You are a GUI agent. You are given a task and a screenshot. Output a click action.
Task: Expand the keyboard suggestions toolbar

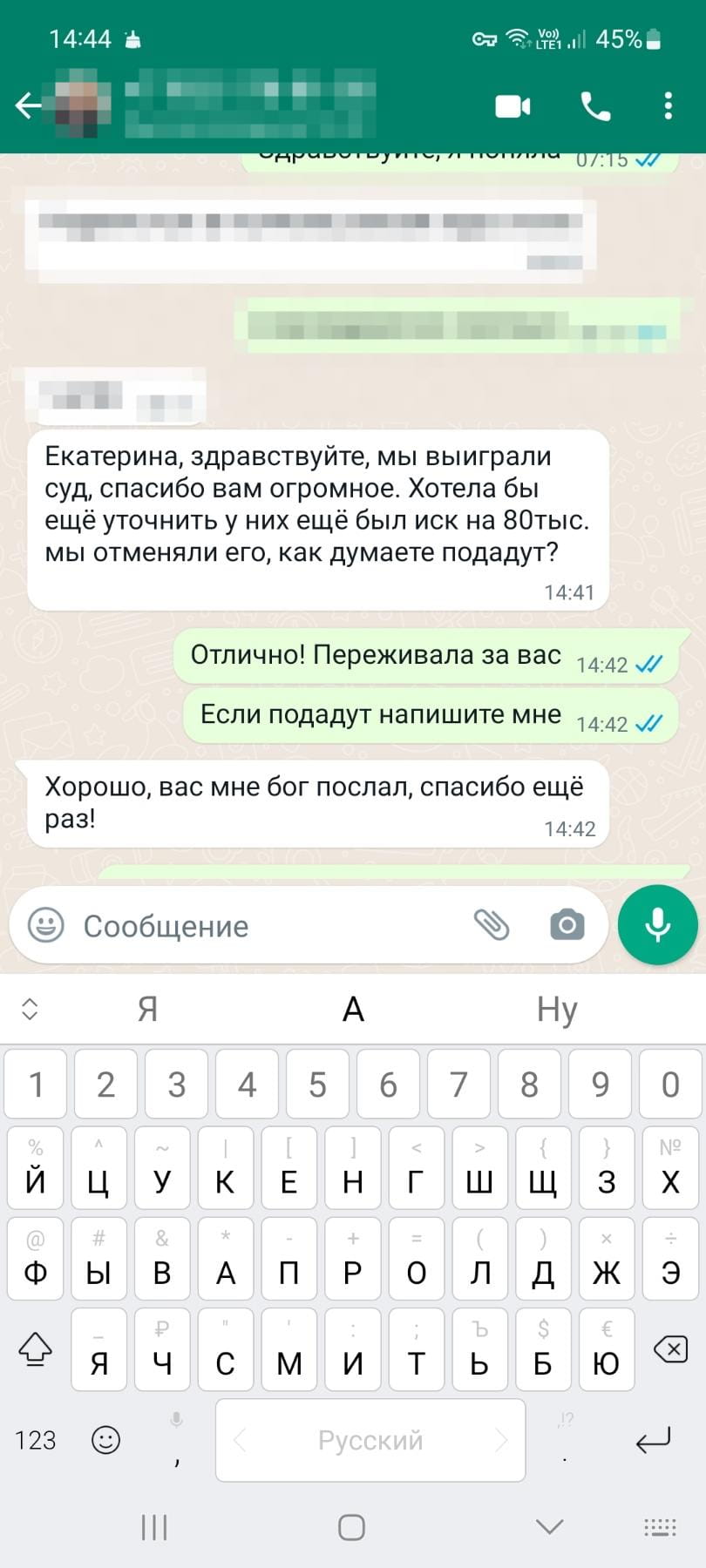click(x=30, y=1009)
